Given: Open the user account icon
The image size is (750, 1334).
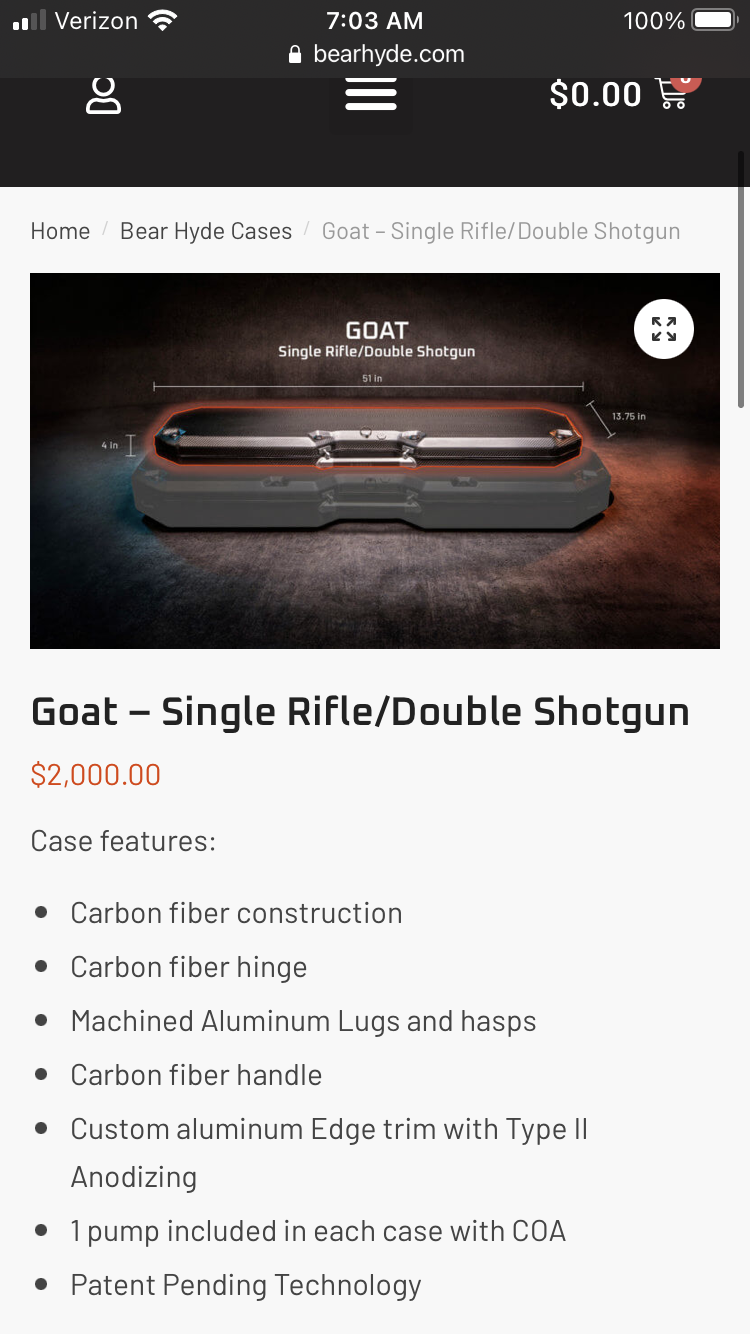Looking at the screenshot, I should pyautogui.click(x=104, y=95).
